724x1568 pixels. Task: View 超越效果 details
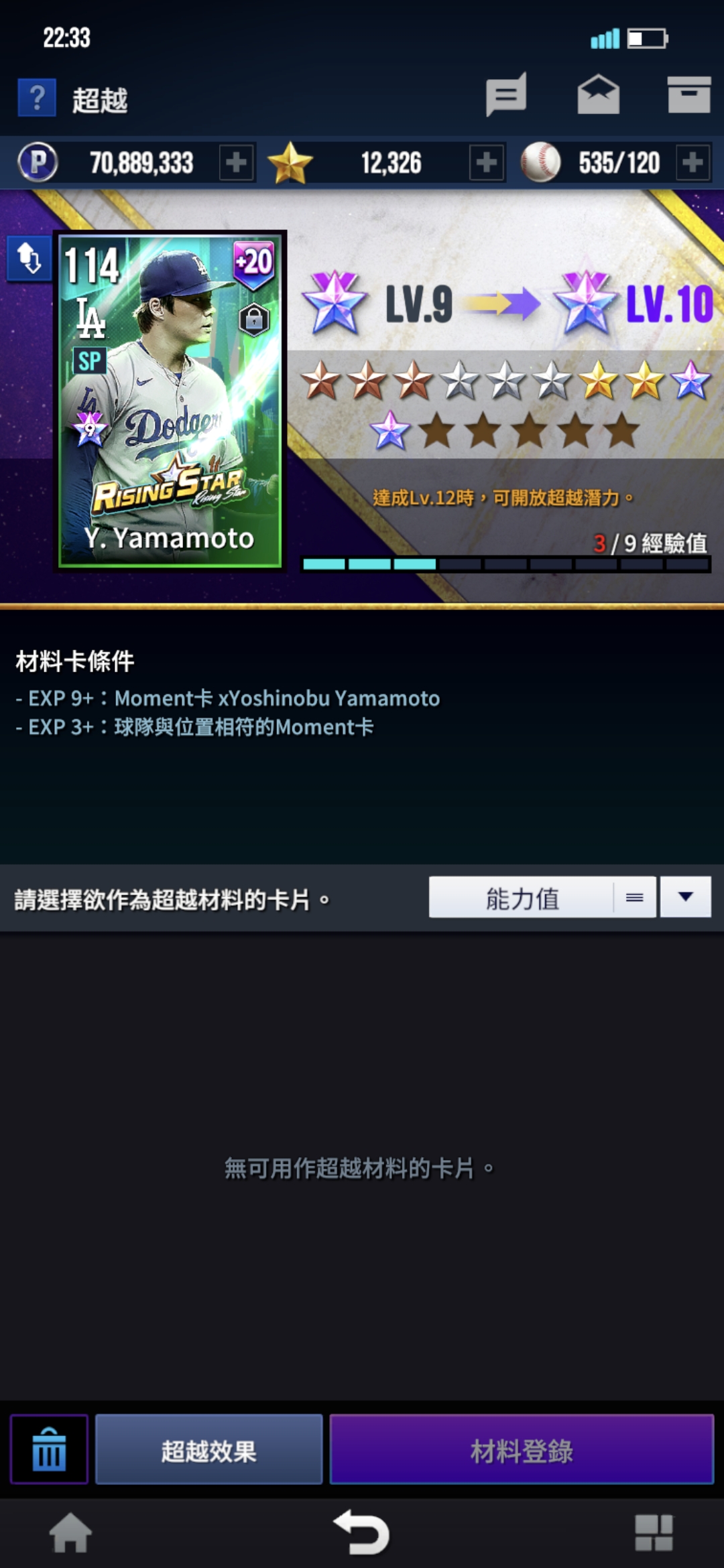(208, 1449)
